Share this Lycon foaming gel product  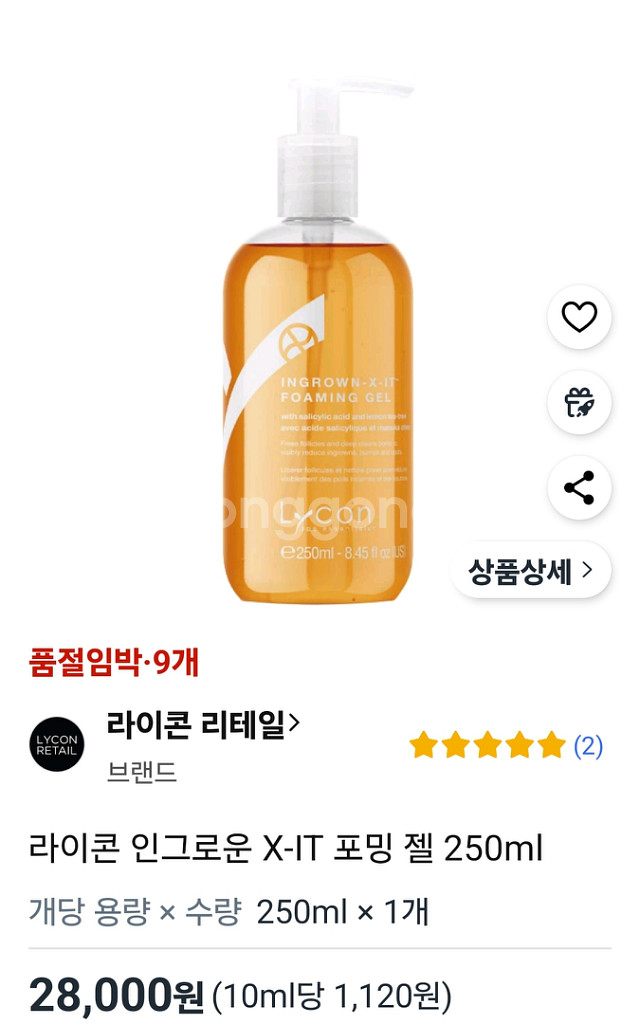click(579, 488)
